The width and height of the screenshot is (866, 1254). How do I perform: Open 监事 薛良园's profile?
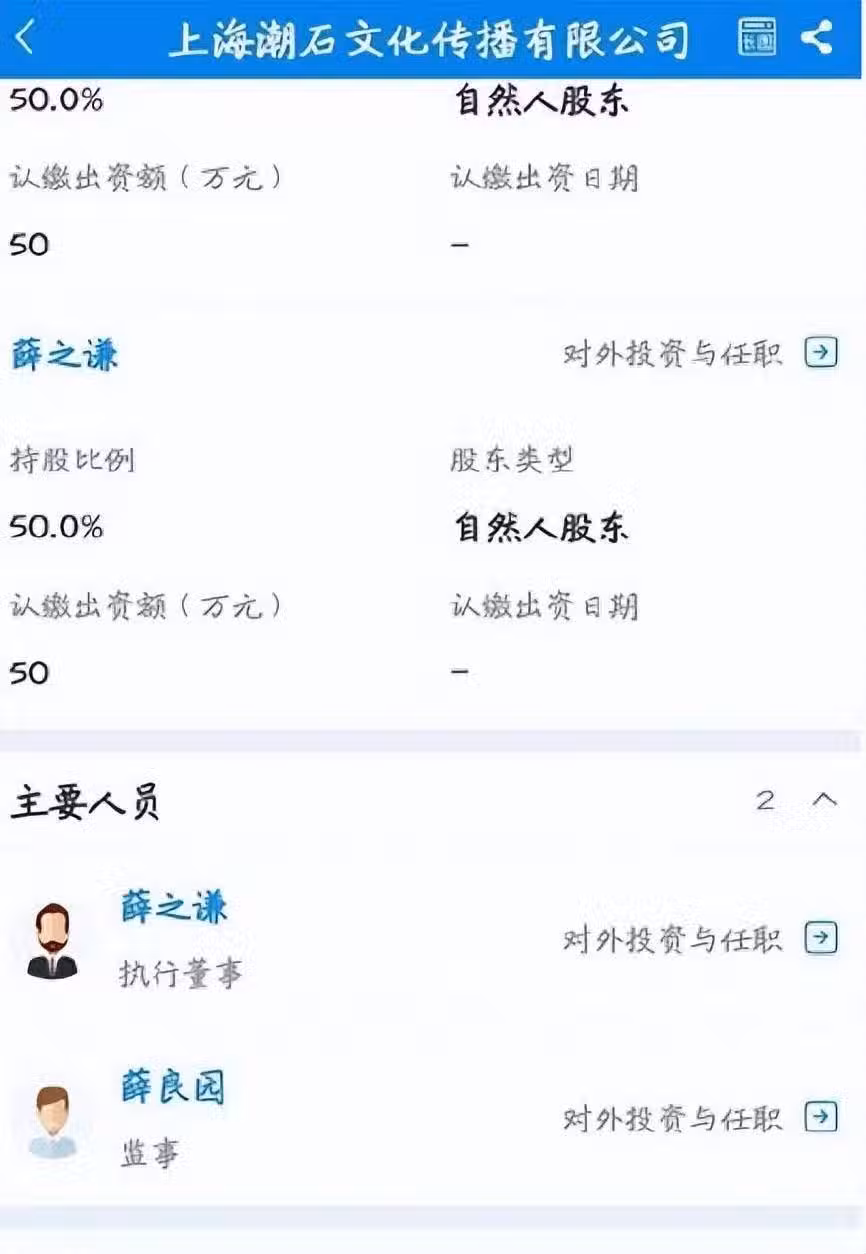click(x=174, y=1086)
